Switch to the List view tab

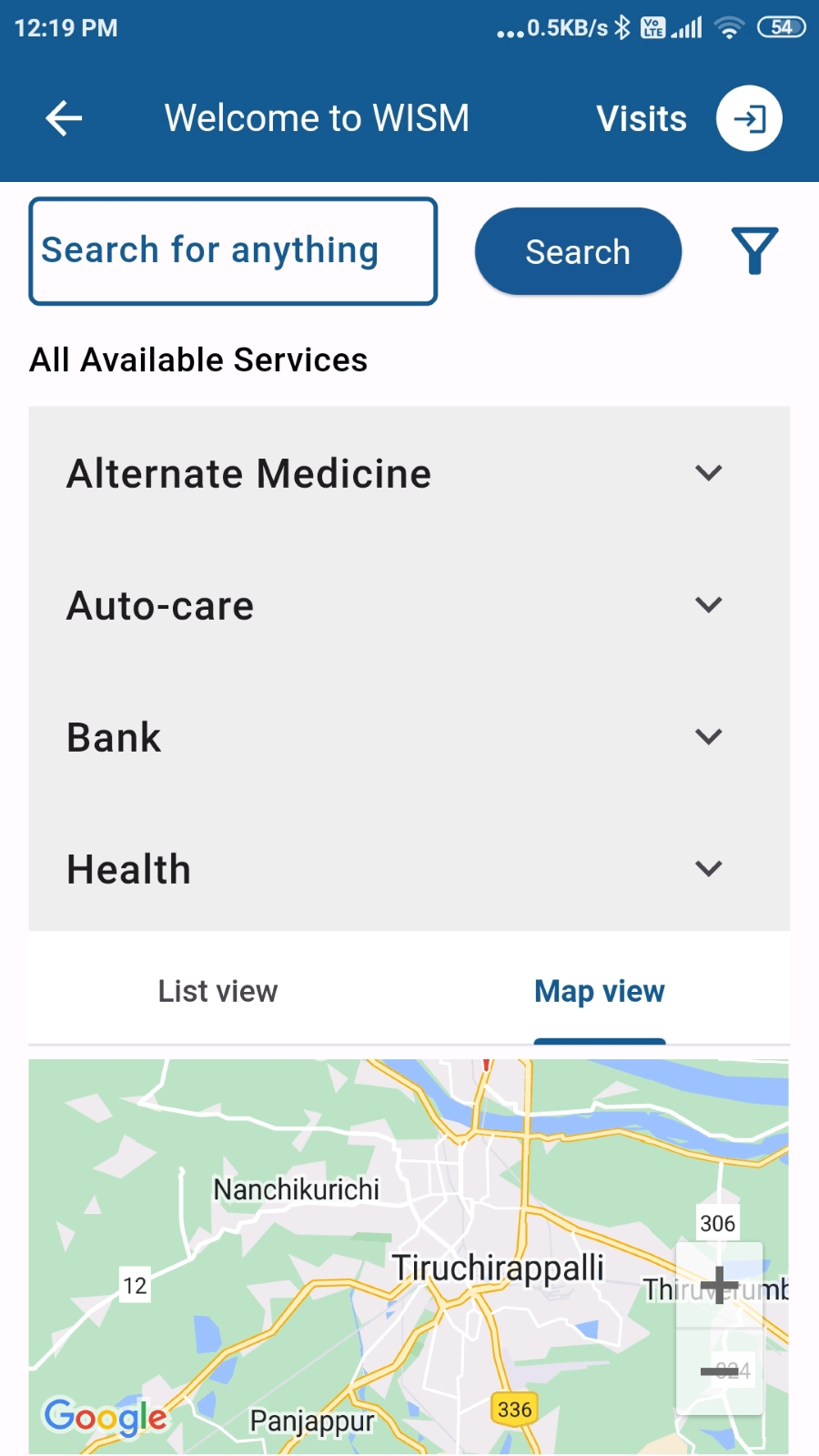[x=218, y=991]
